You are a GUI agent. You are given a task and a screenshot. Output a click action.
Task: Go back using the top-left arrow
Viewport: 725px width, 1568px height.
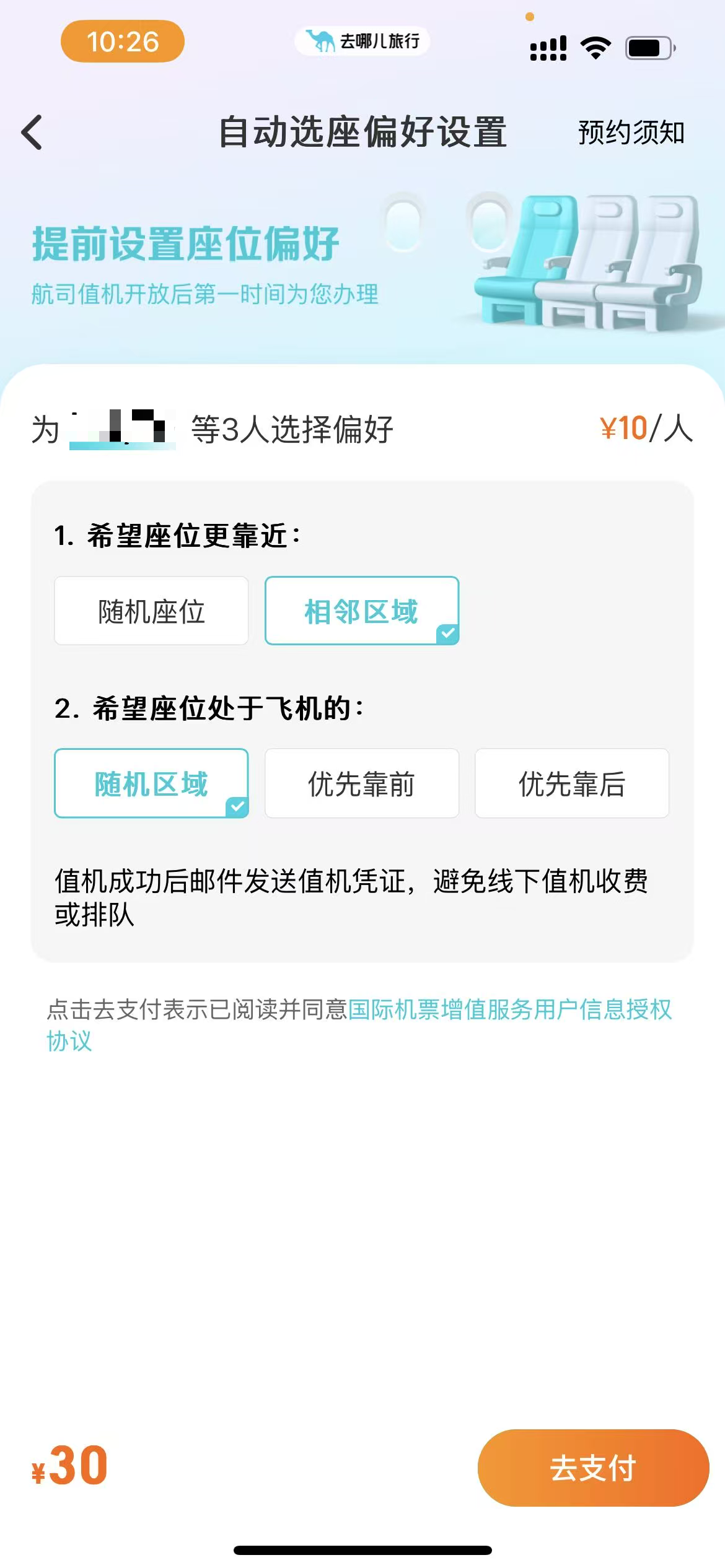32,133
